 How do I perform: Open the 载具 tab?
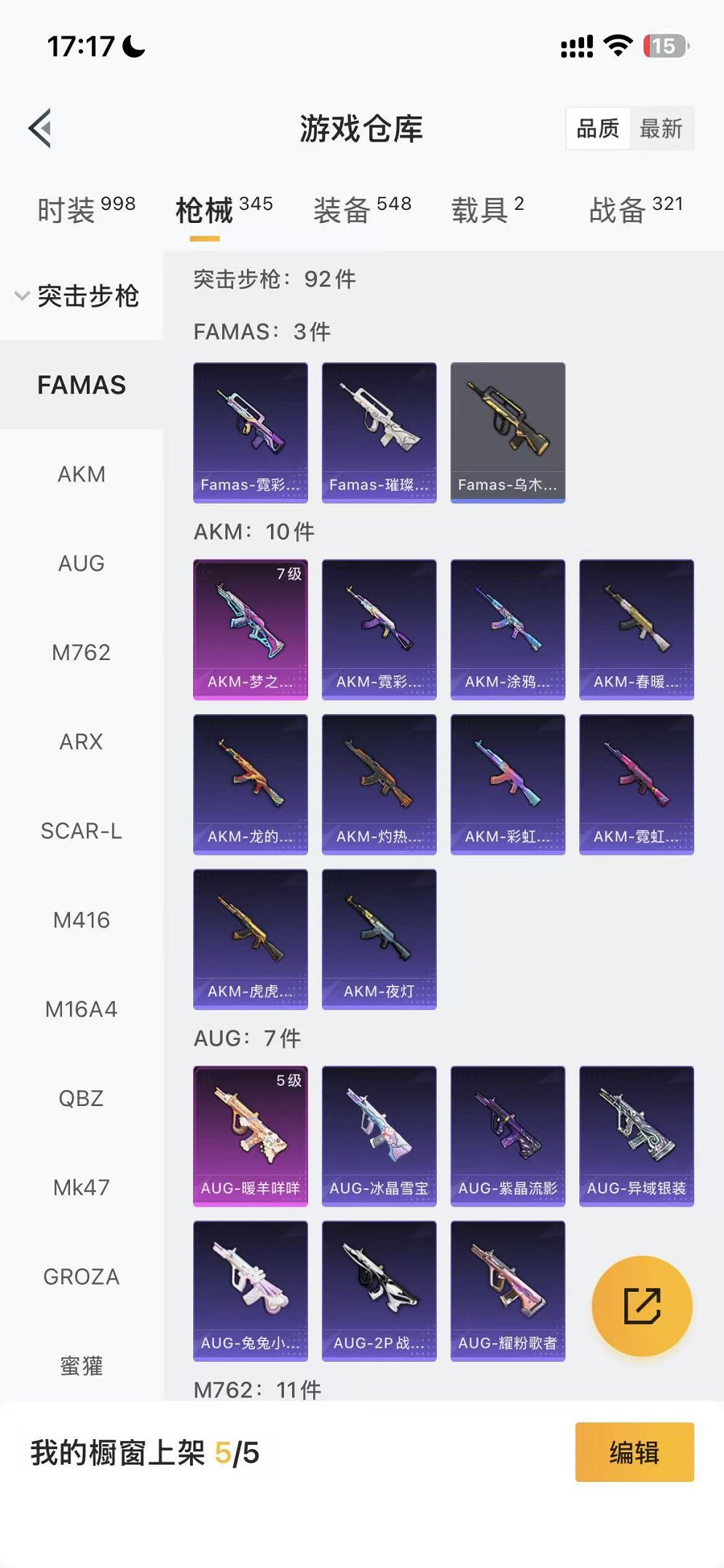(x=487, y=210)
